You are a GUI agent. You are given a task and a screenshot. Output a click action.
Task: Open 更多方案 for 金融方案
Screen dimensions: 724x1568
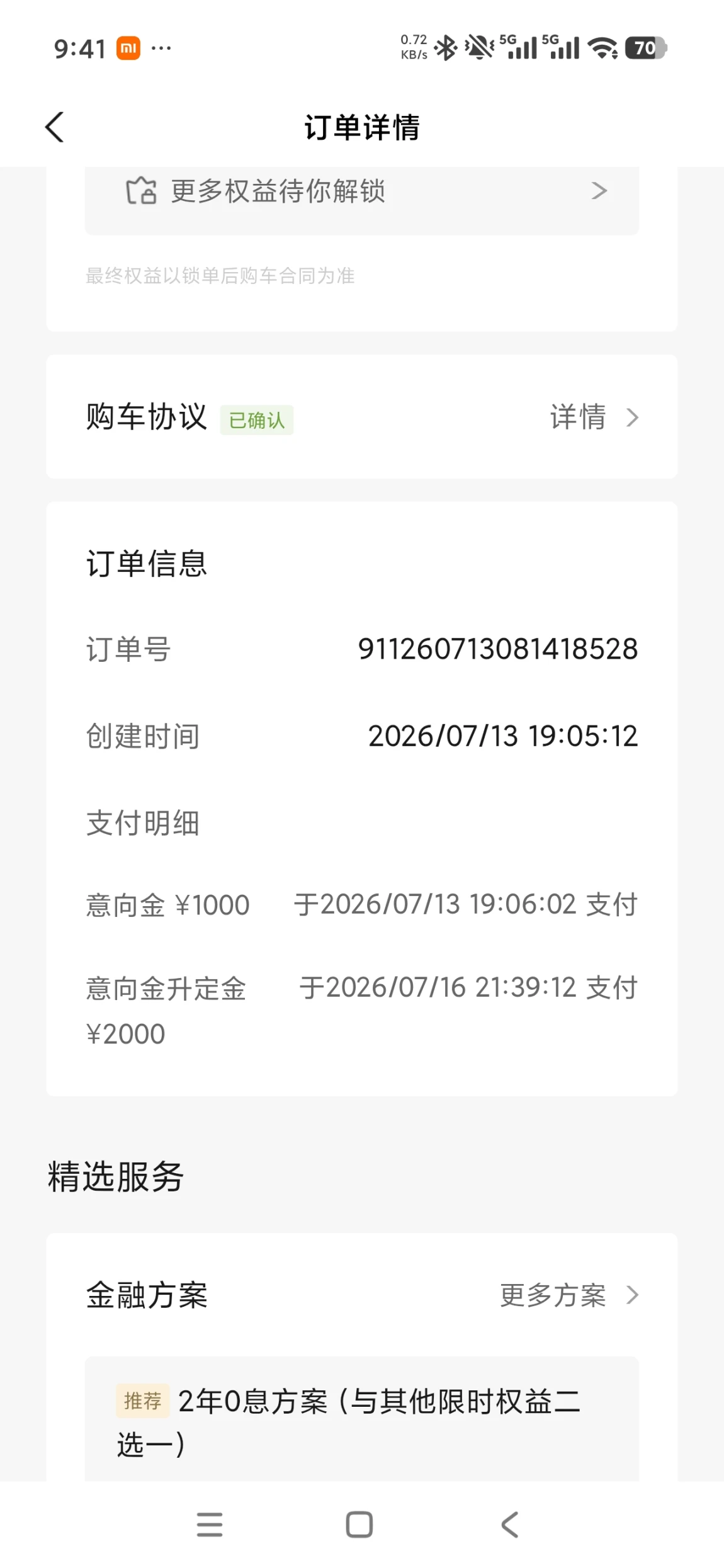(569, 1295)
